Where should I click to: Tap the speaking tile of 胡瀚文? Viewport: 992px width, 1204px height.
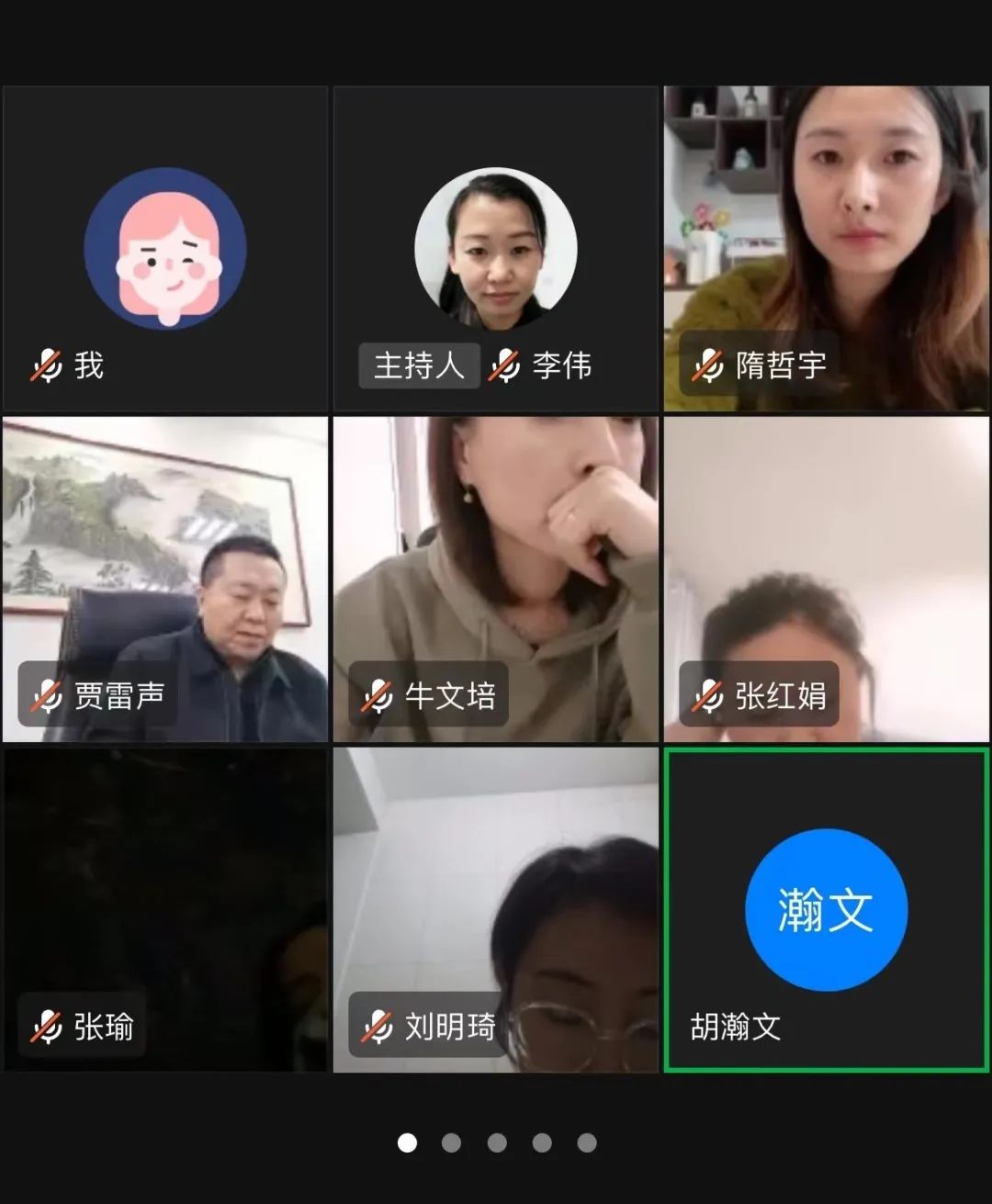827,909
